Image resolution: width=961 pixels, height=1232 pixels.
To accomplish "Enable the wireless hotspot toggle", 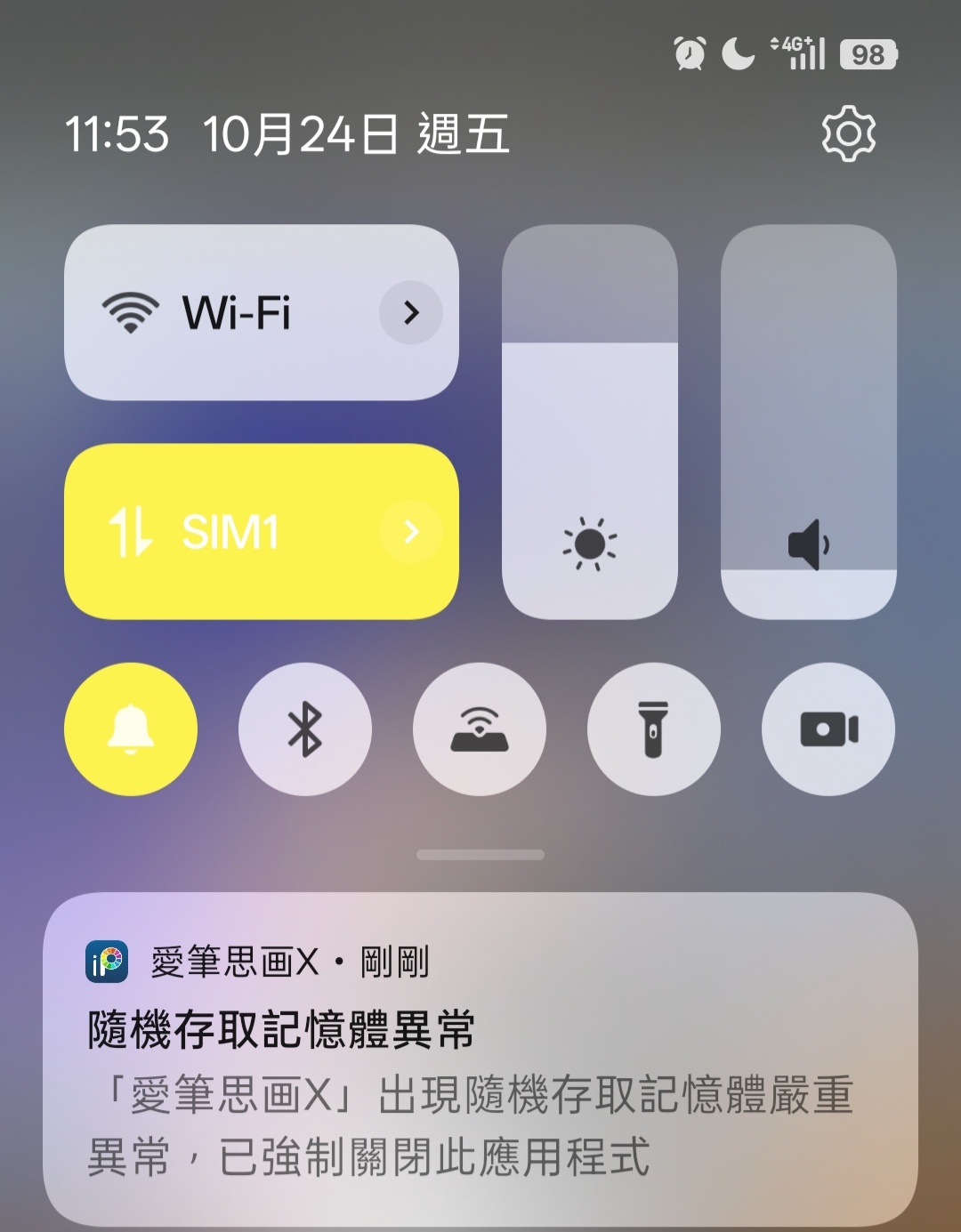I will [480, 729].
